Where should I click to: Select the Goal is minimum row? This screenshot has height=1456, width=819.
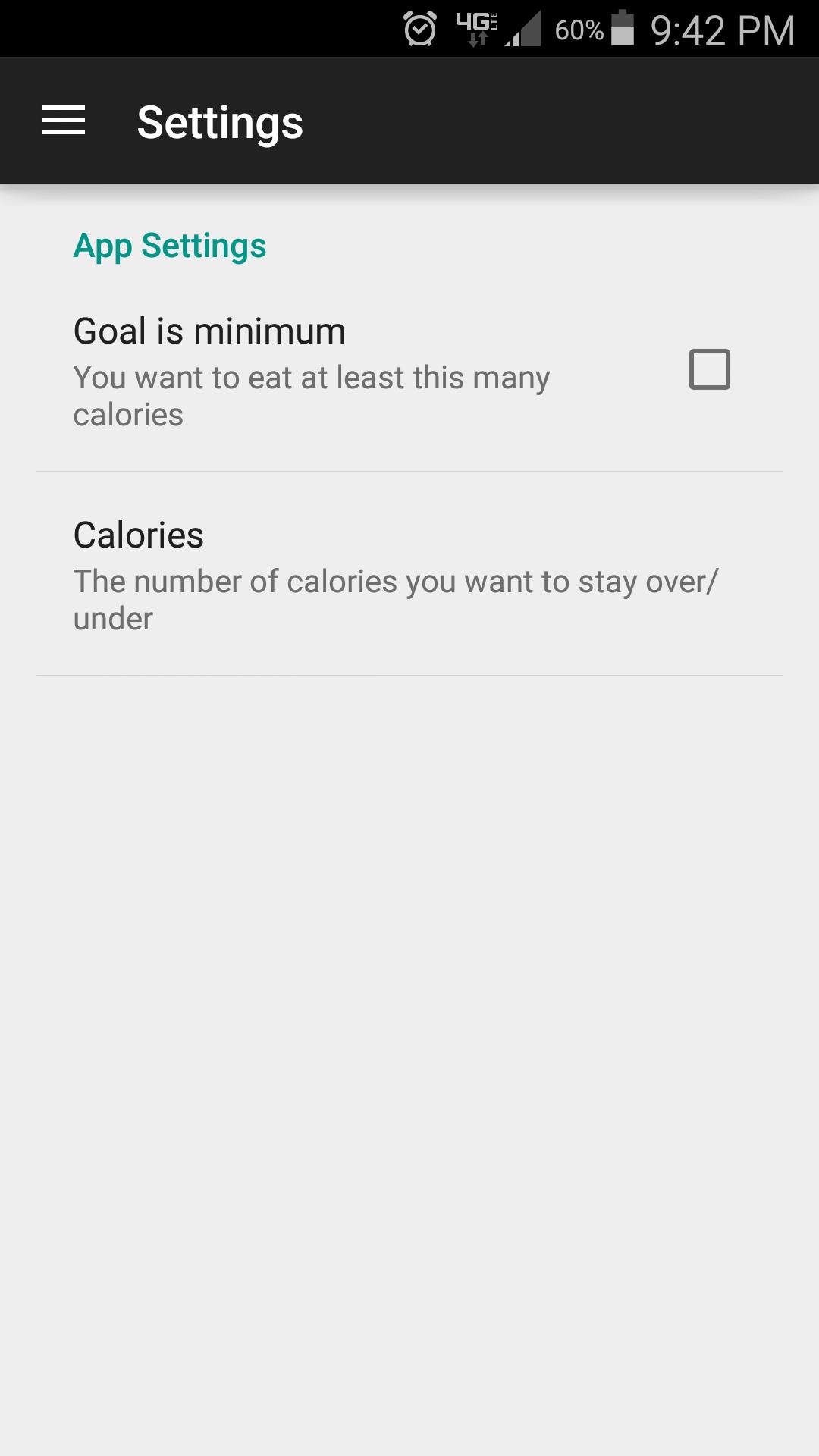pos(341,372)
